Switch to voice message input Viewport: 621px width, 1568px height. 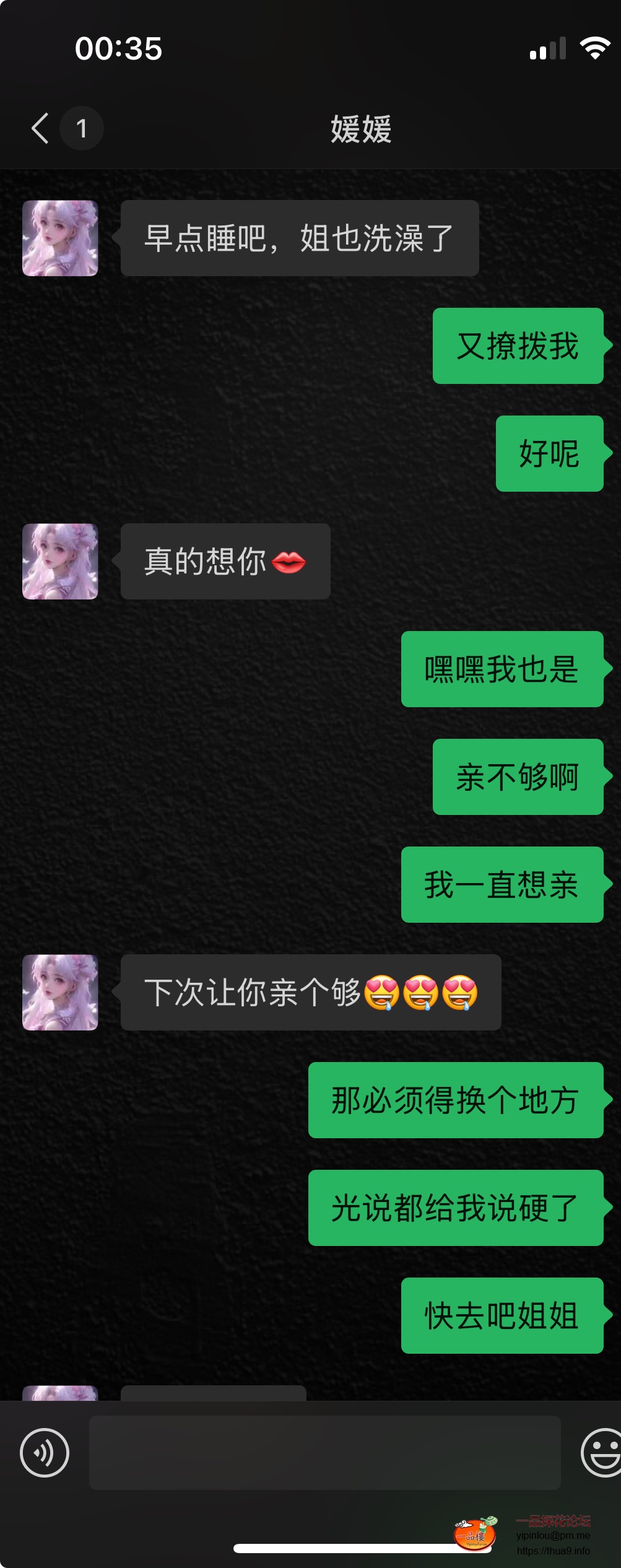click(x=45, y=1452)
